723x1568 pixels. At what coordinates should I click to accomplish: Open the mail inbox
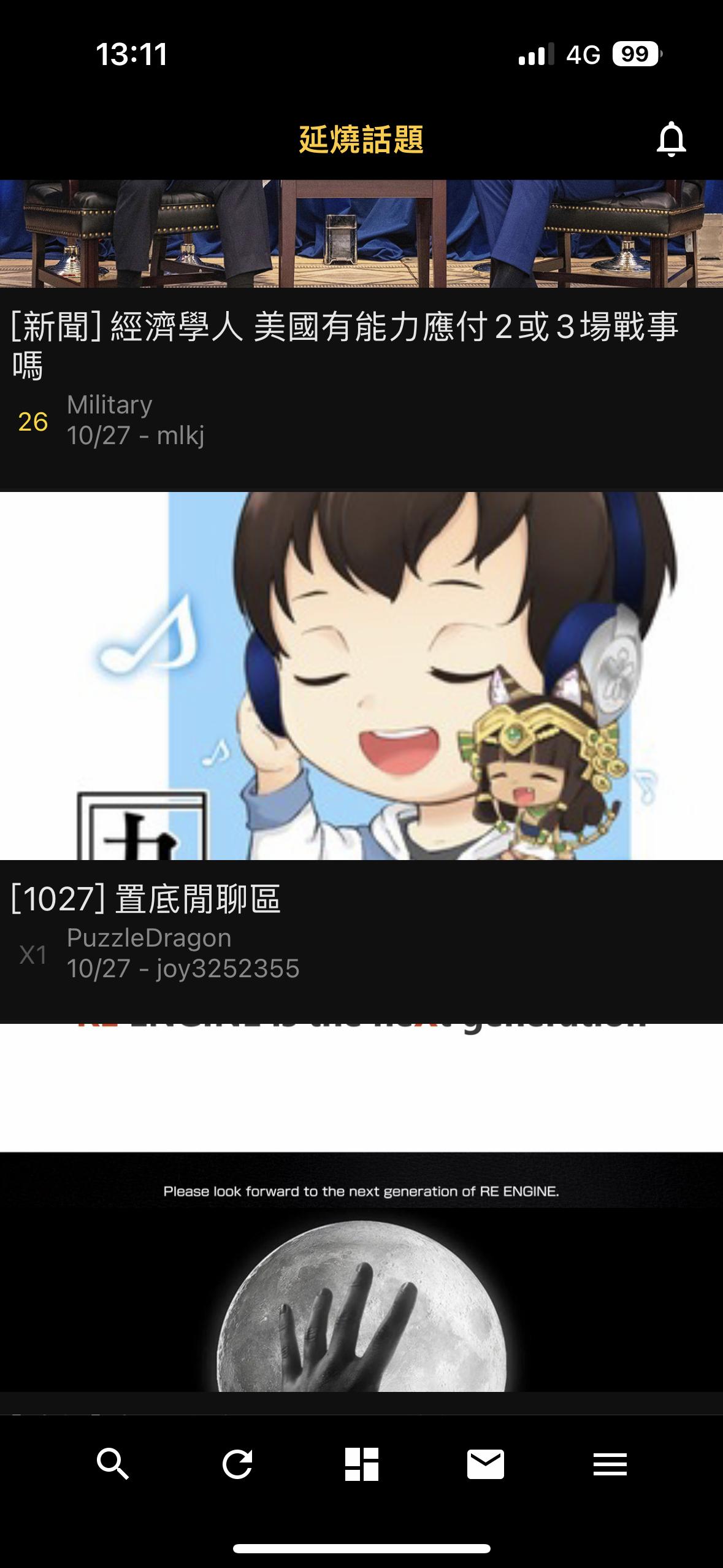pyautogui.click(x=486, y=1465)
